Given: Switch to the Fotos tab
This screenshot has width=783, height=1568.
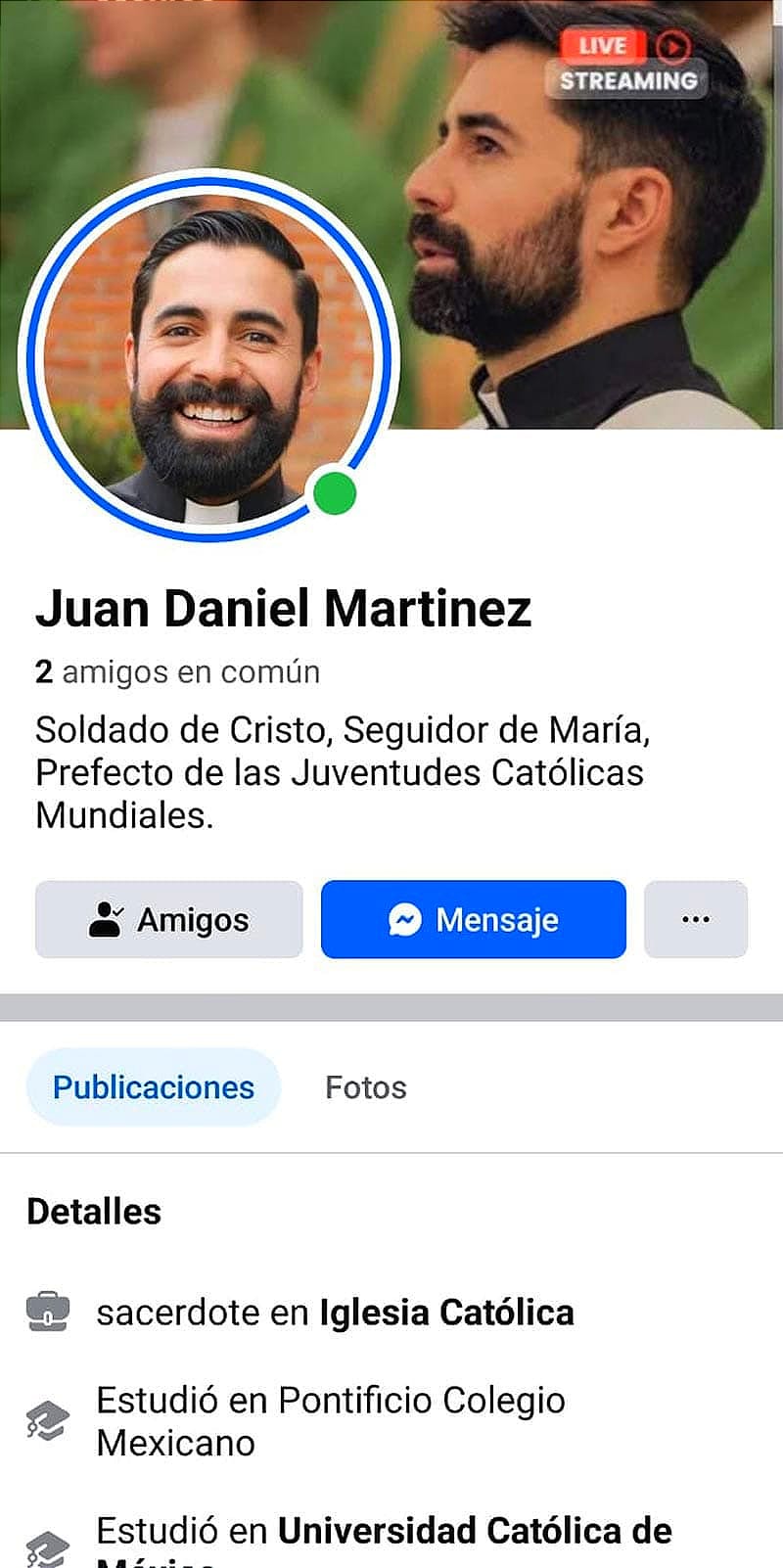Looking at the screenshot, I should point(365,1087).
